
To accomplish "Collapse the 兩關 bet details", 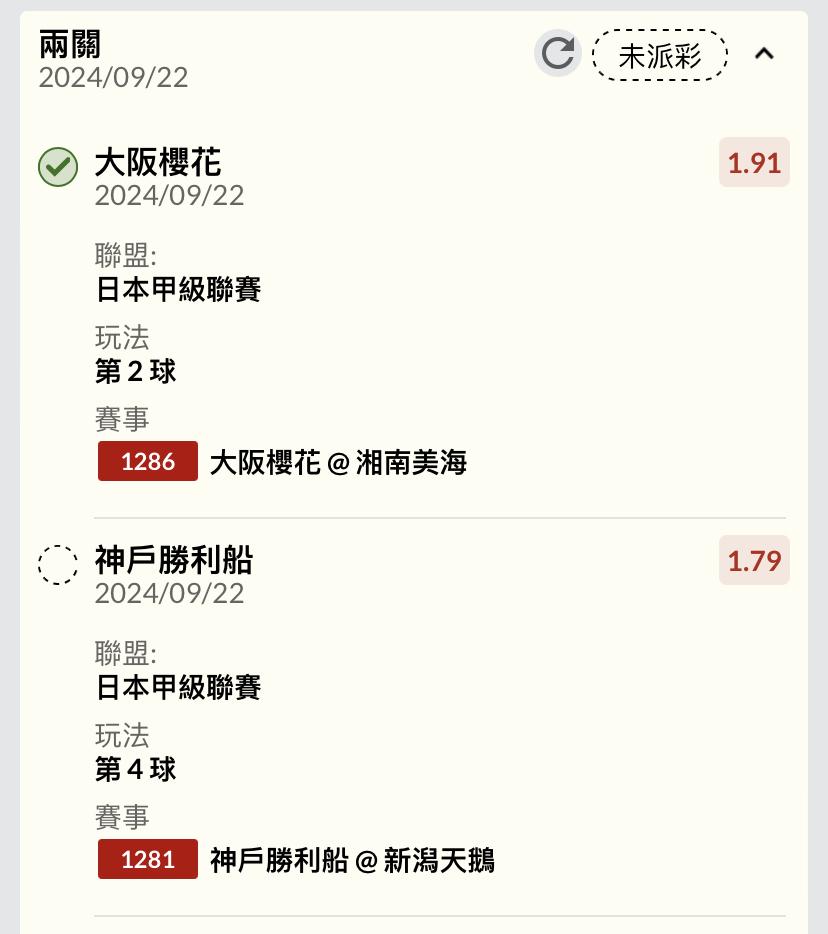I will pyautogui.click(x=764, y=54).
